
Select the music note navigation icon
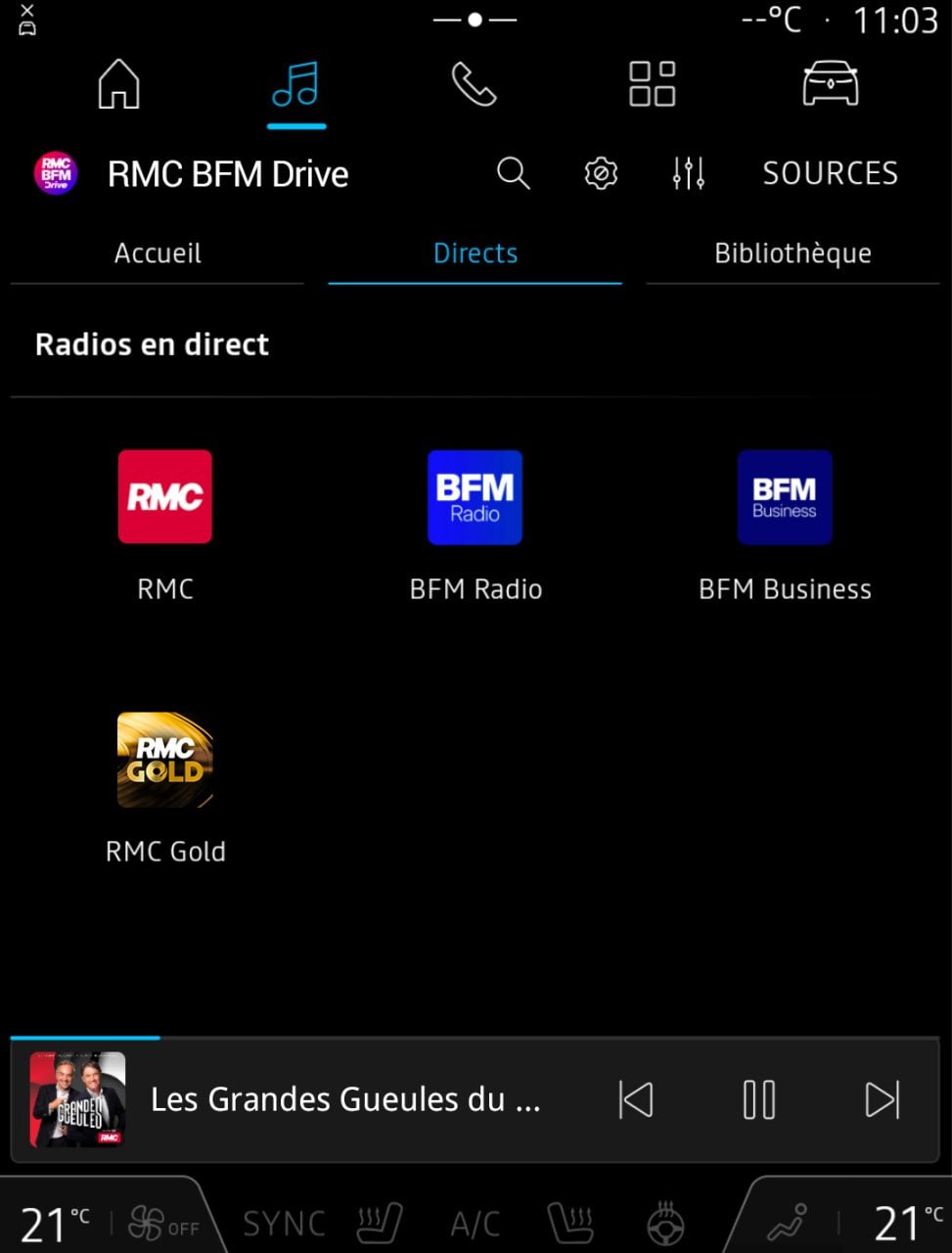tap(296, 83)
